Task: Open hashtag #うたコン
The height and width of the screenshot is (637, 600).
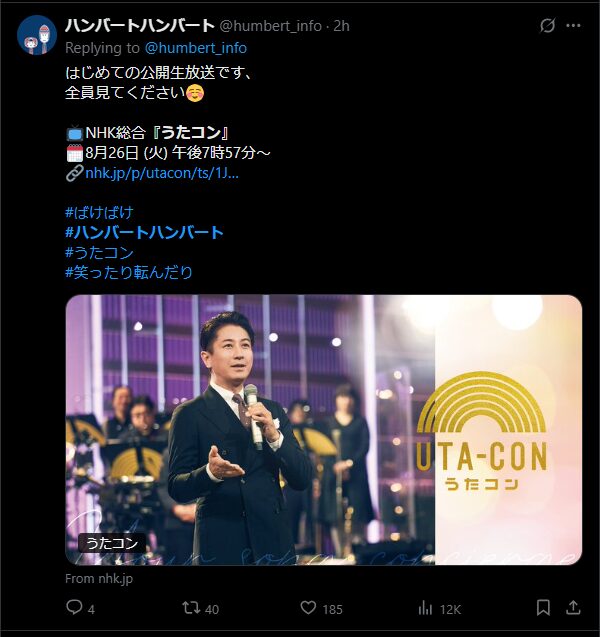Action: tap(99, 252)
